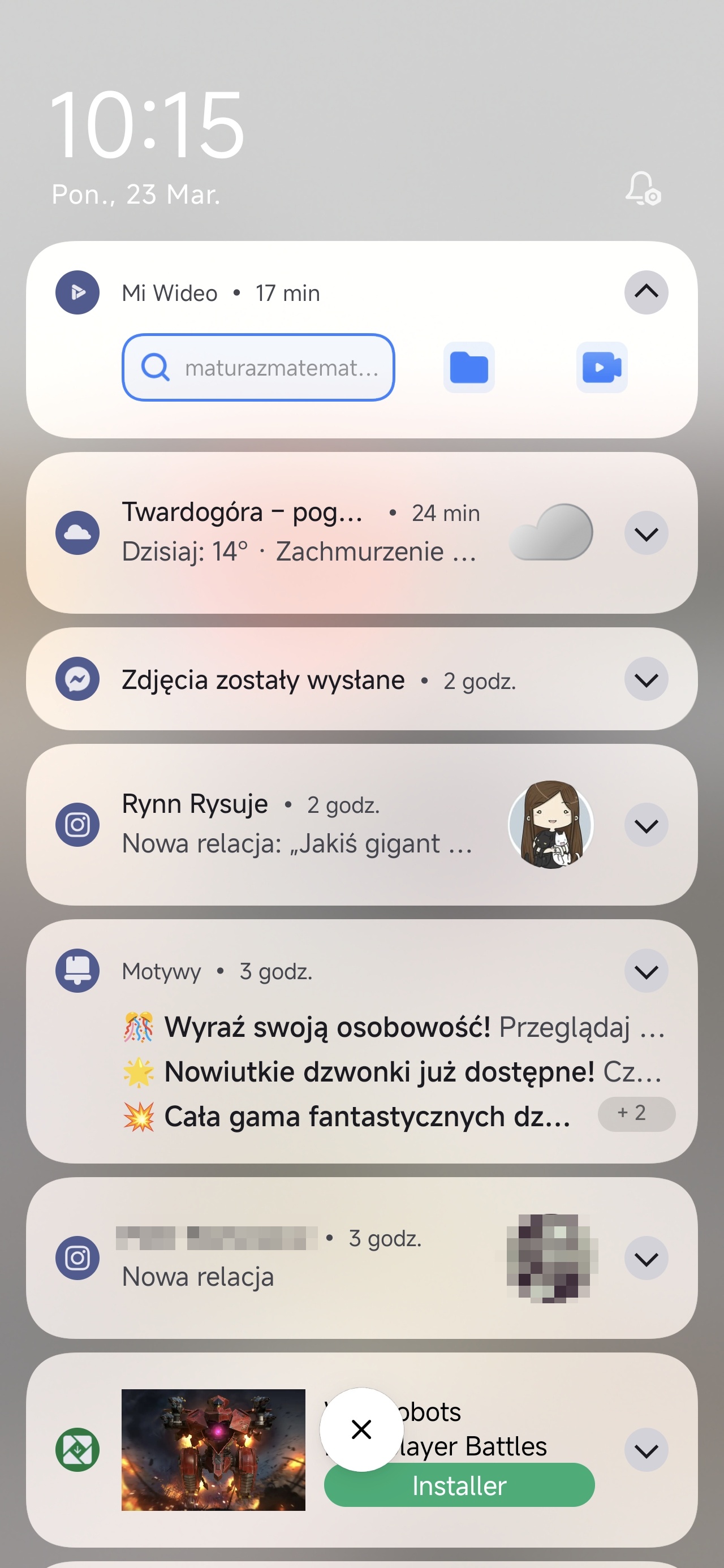Install the robots game from the ad
This screenshot has width=724, height=1568.
(459, 1485)
